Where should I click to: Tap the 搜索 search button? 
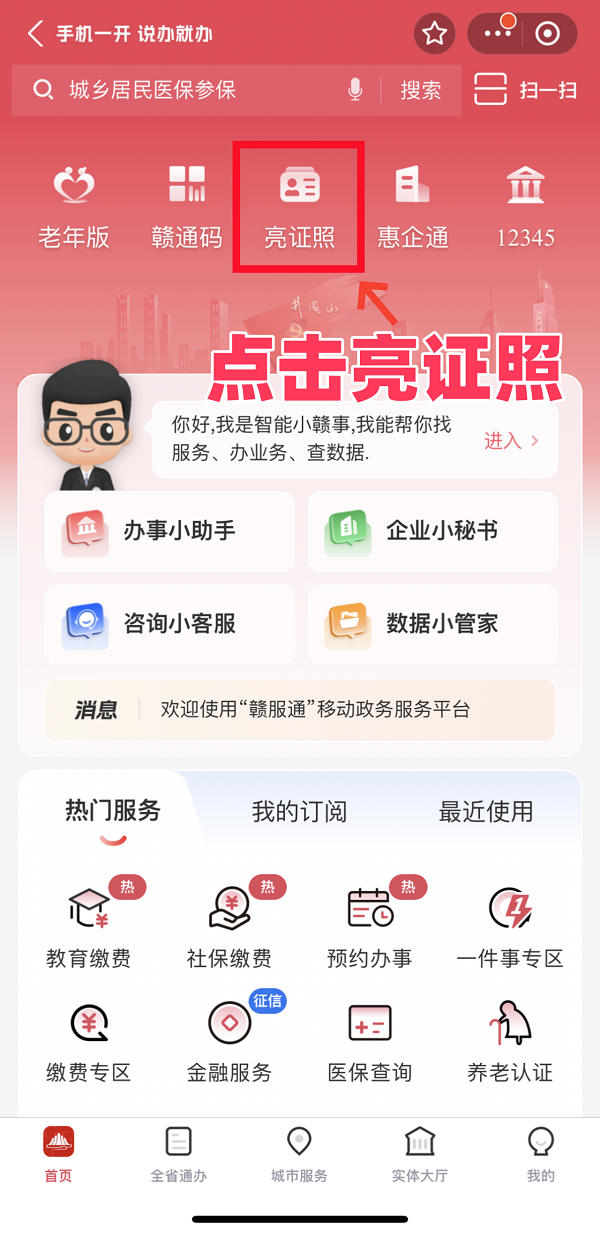[x=421, y=90]
